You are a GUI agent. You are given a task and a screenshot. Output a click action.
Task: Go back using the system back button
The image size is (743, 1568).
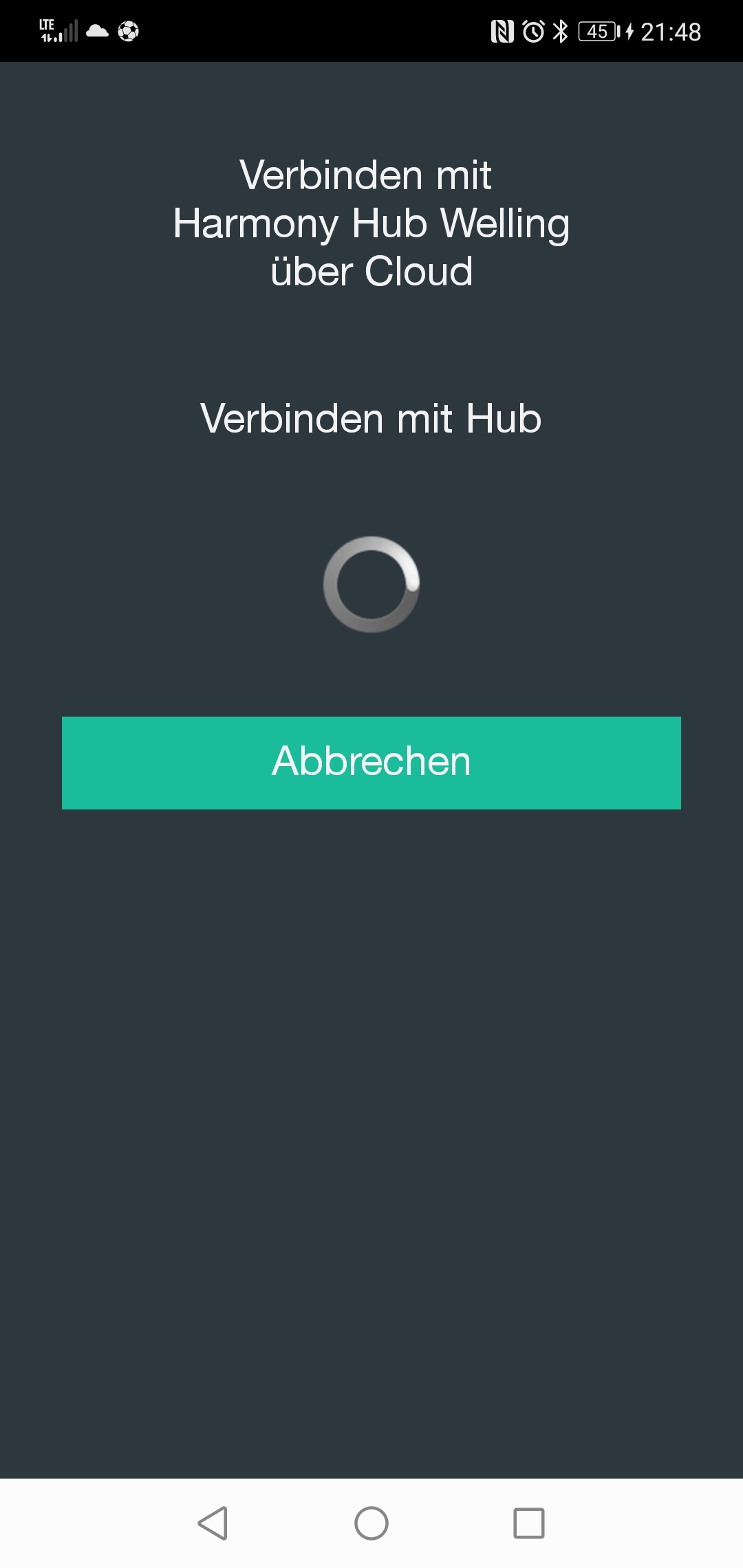click(213, 1523)
